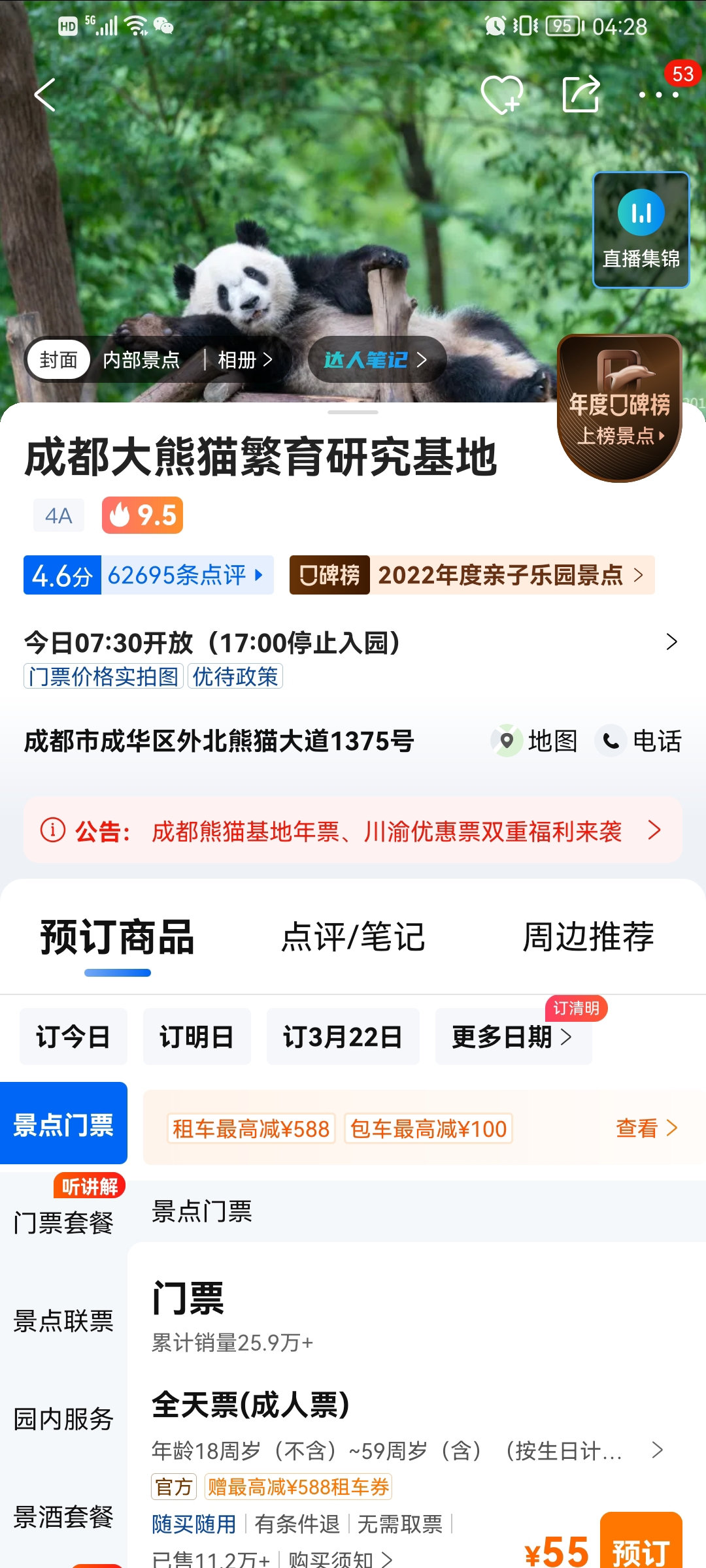
Task: Open the 公告 announcement banner
Action: point(353,831)
